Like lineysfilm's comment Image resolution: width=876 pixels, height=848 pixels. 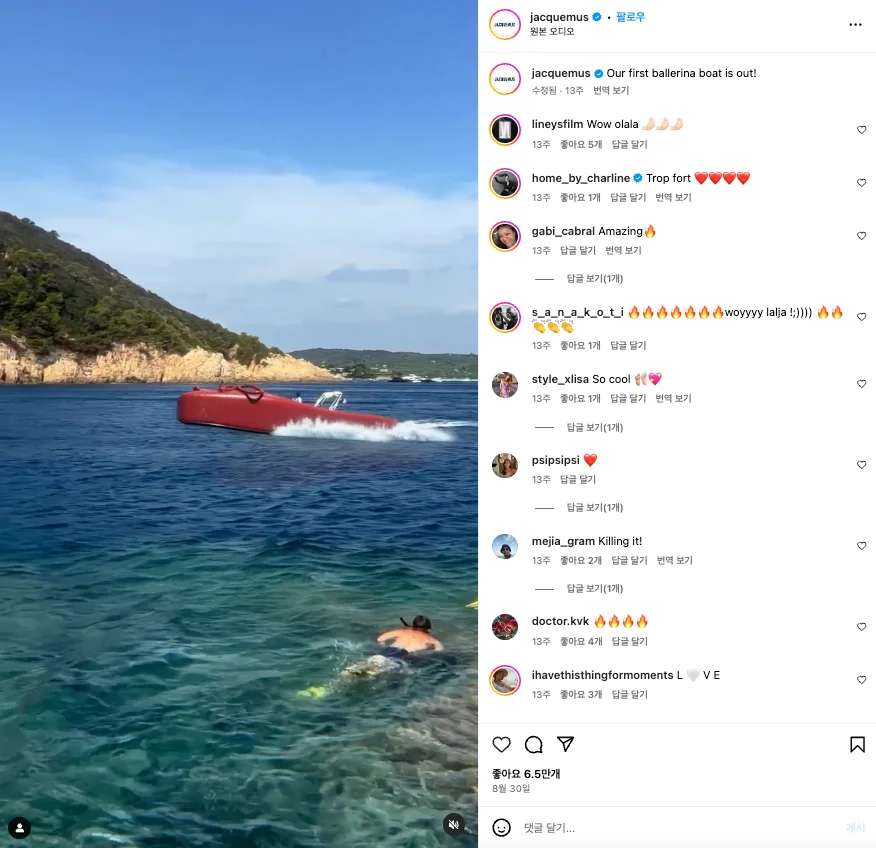(x=861, y=130)
